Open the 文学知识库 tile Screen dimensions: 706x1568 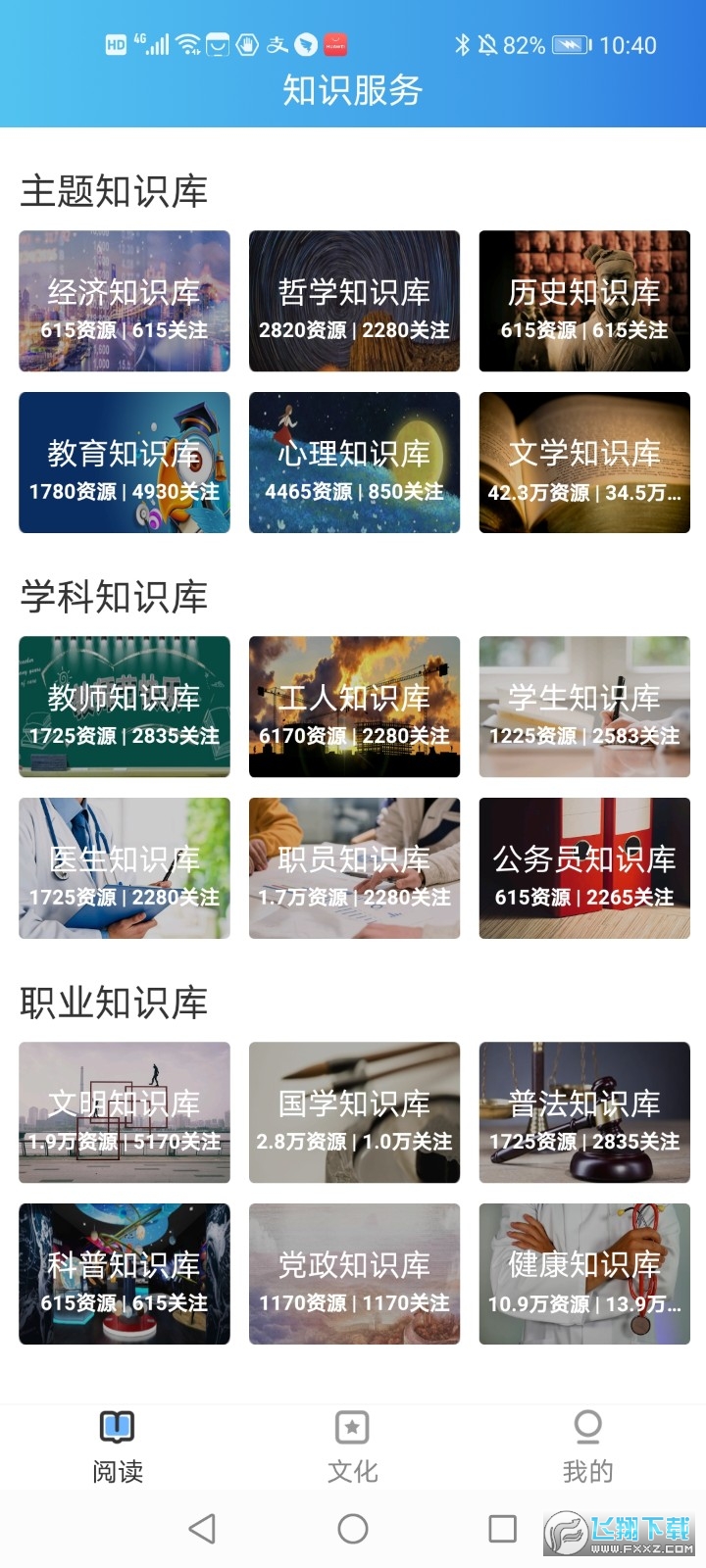[x=584, y=463]
